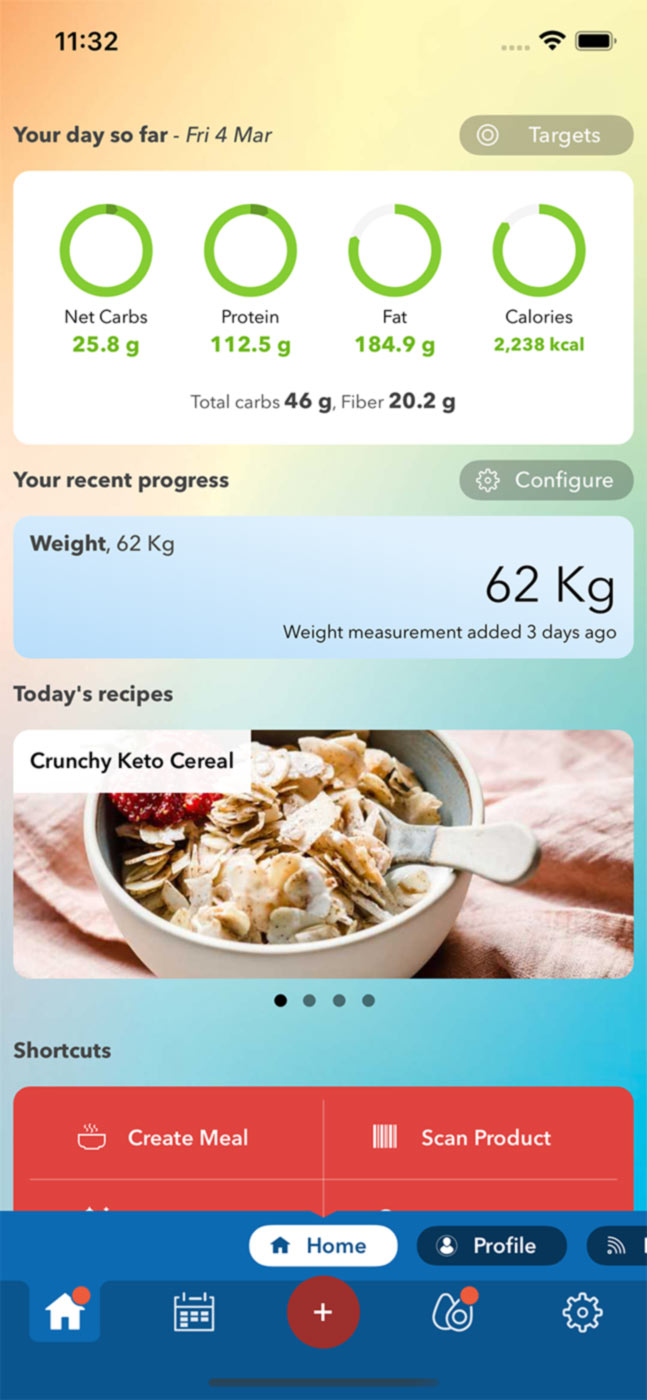Open the home tab in bottom bar
647x1400 pixels.
pos(64,1311)
